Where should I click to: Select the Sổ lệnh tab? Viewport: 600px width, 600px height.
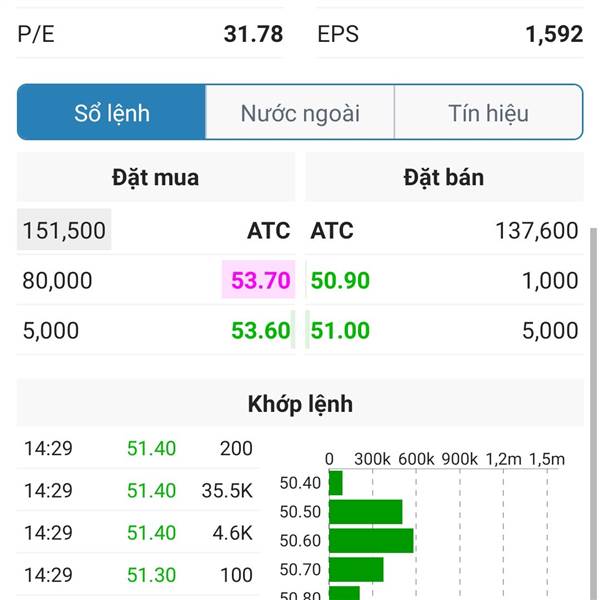pyautogui.click(x=112, y=113)
